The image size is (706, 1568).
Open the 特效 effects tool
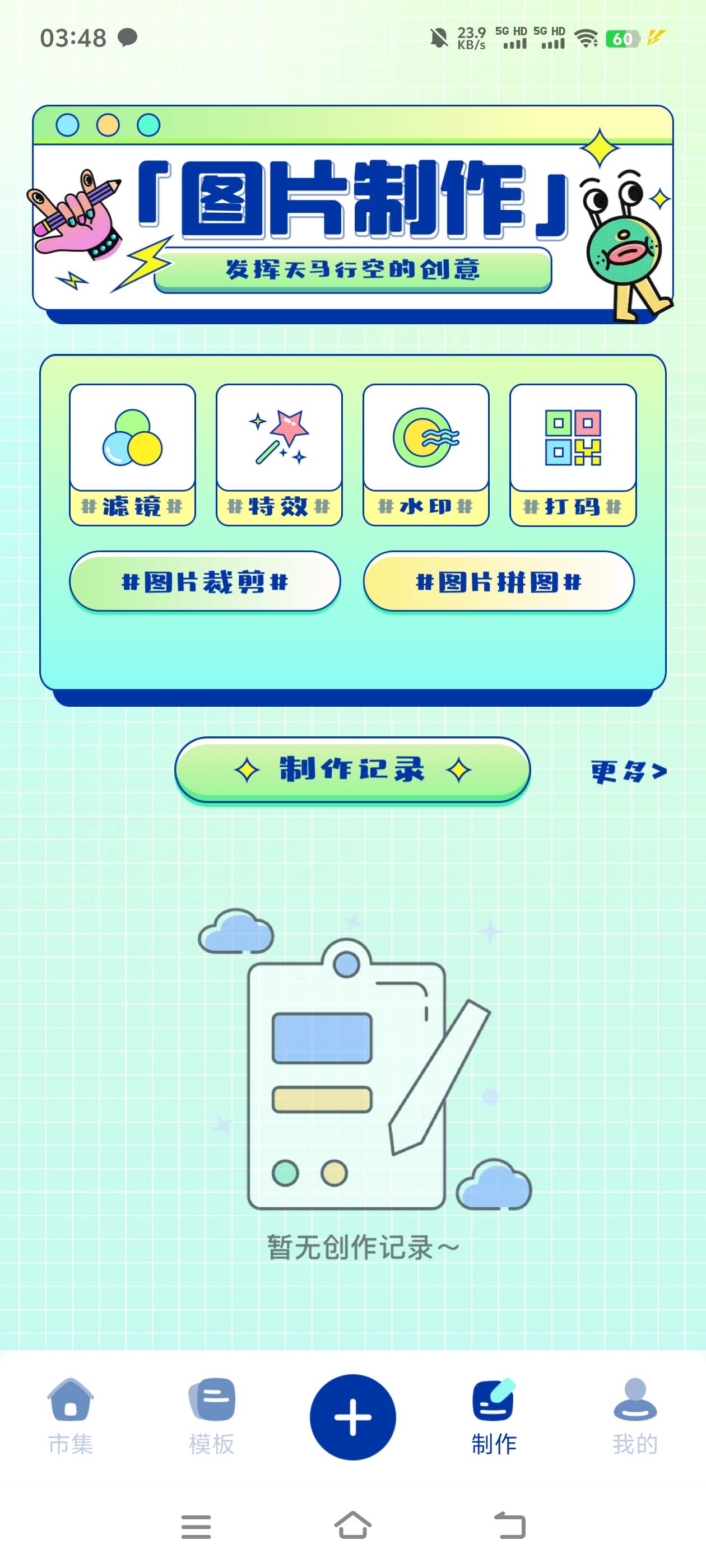click(279, 454)
